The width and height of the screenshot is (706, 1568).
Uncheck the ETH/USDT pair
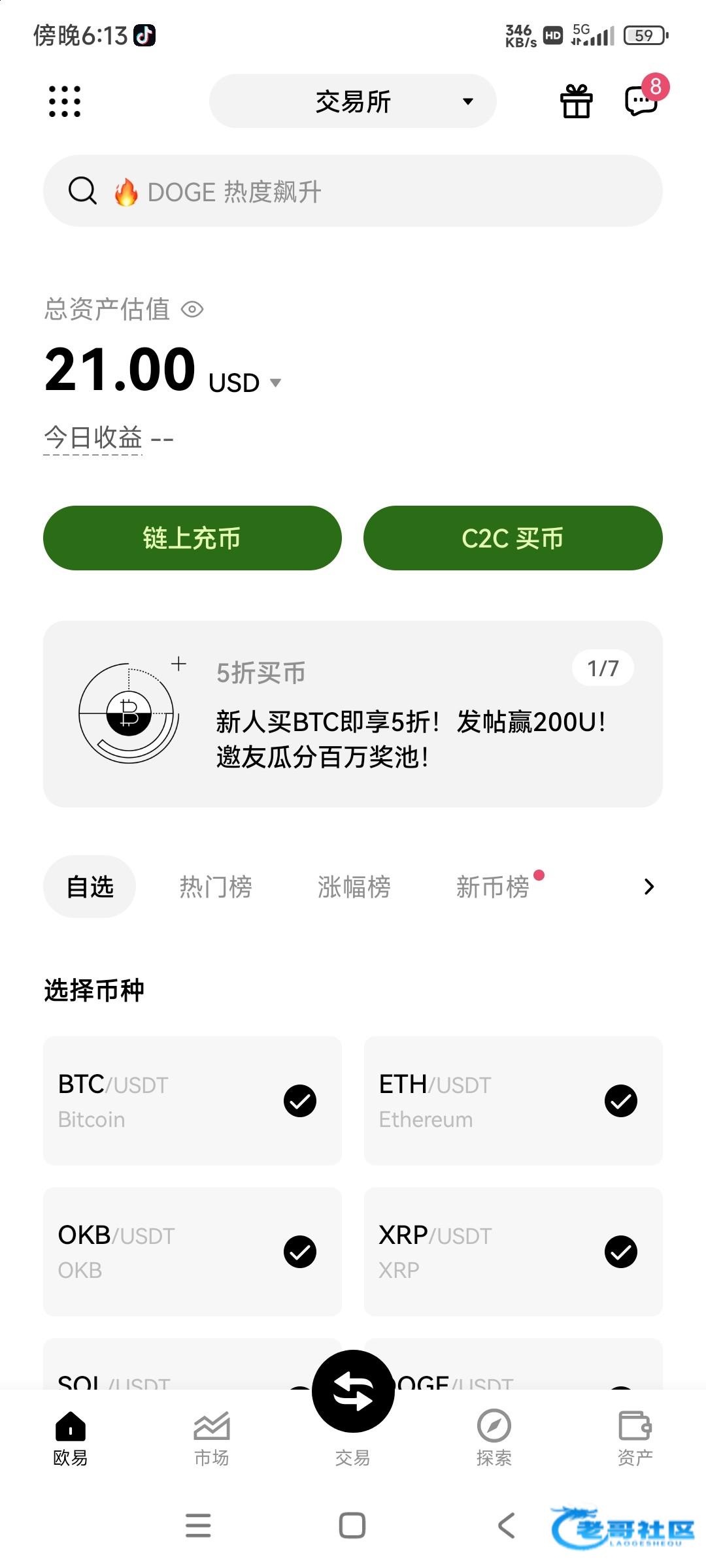(x=621, y=1101)
